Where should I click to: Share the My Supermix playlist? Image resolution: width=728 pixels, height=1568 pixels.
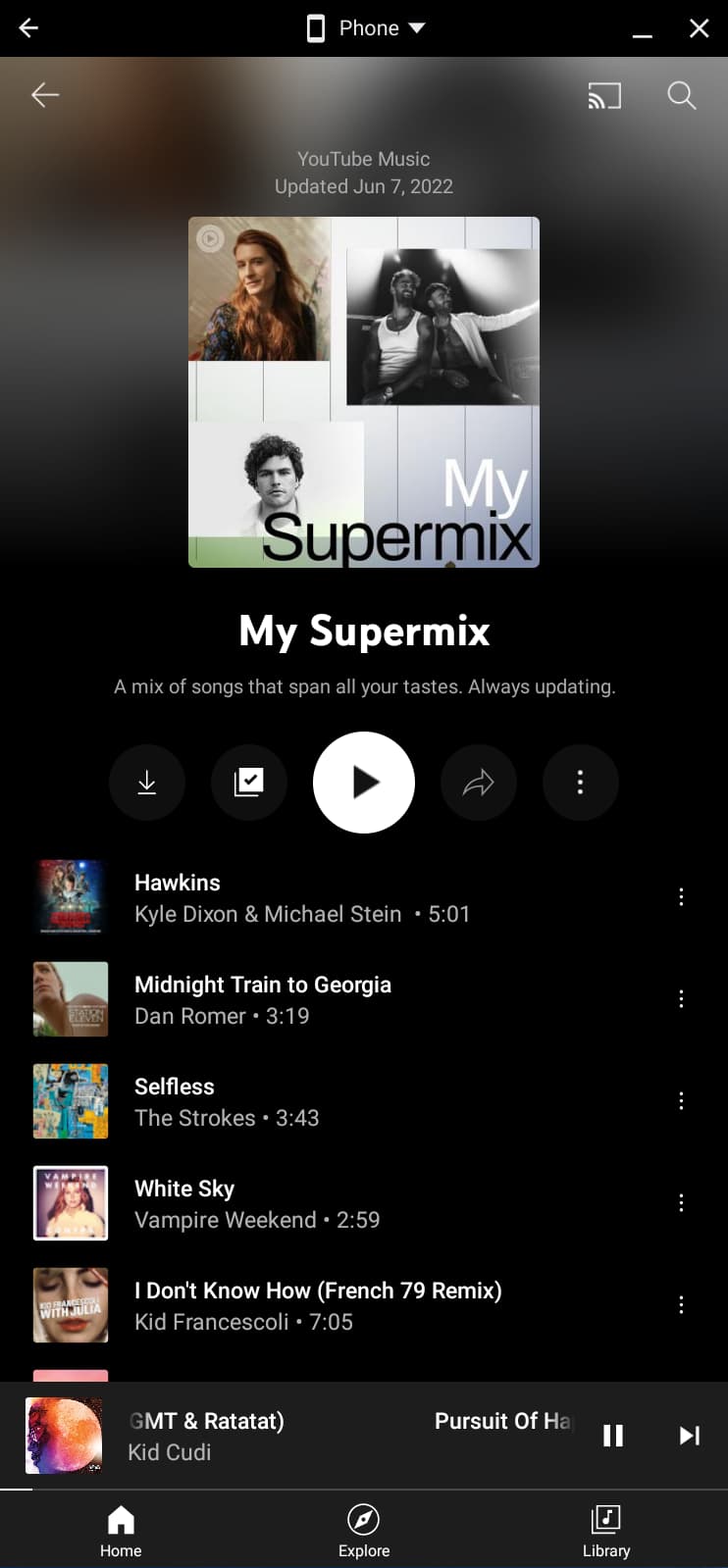click(479, 783)
